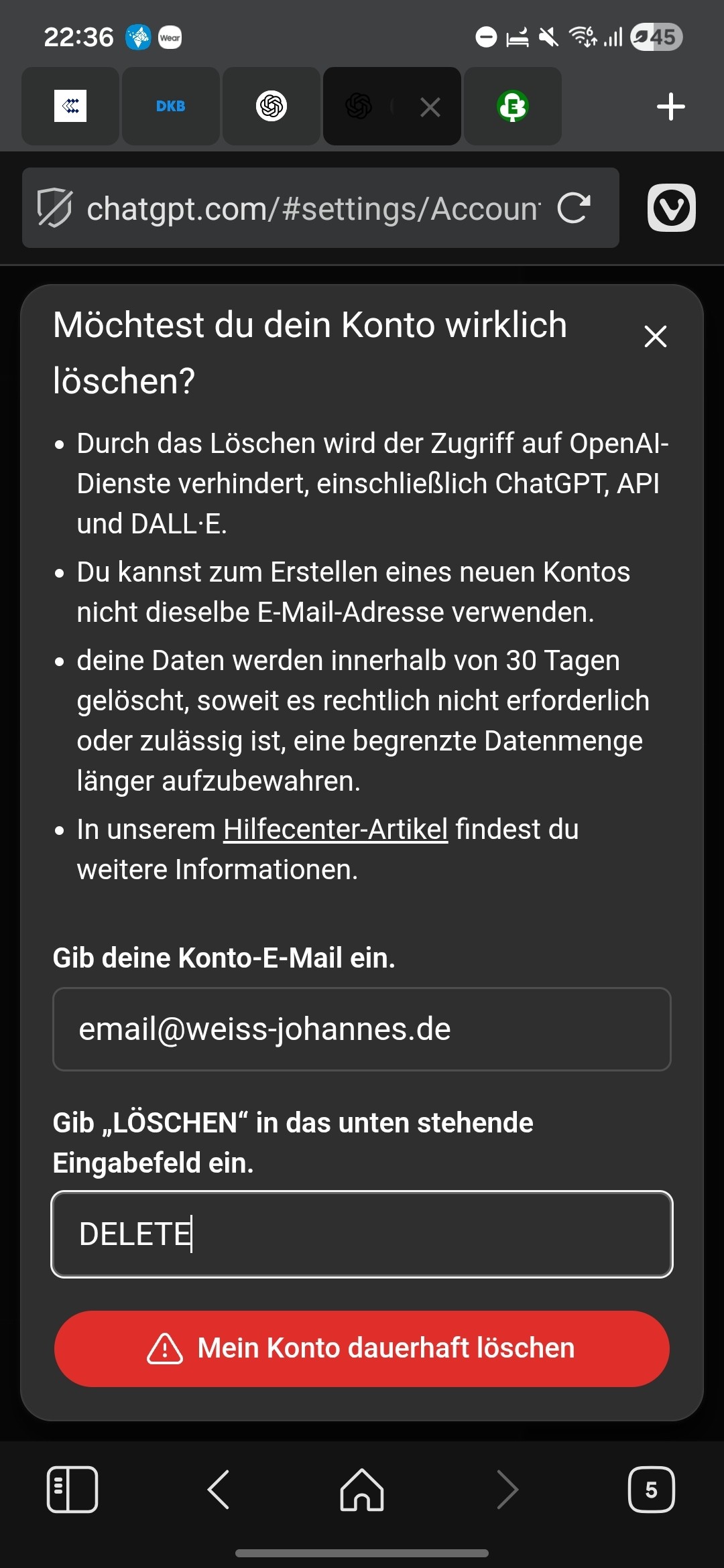This screenshot has height=1568, width=724.
Task: Open the Vivaldi menu button
Action: [x=671, y=208]
